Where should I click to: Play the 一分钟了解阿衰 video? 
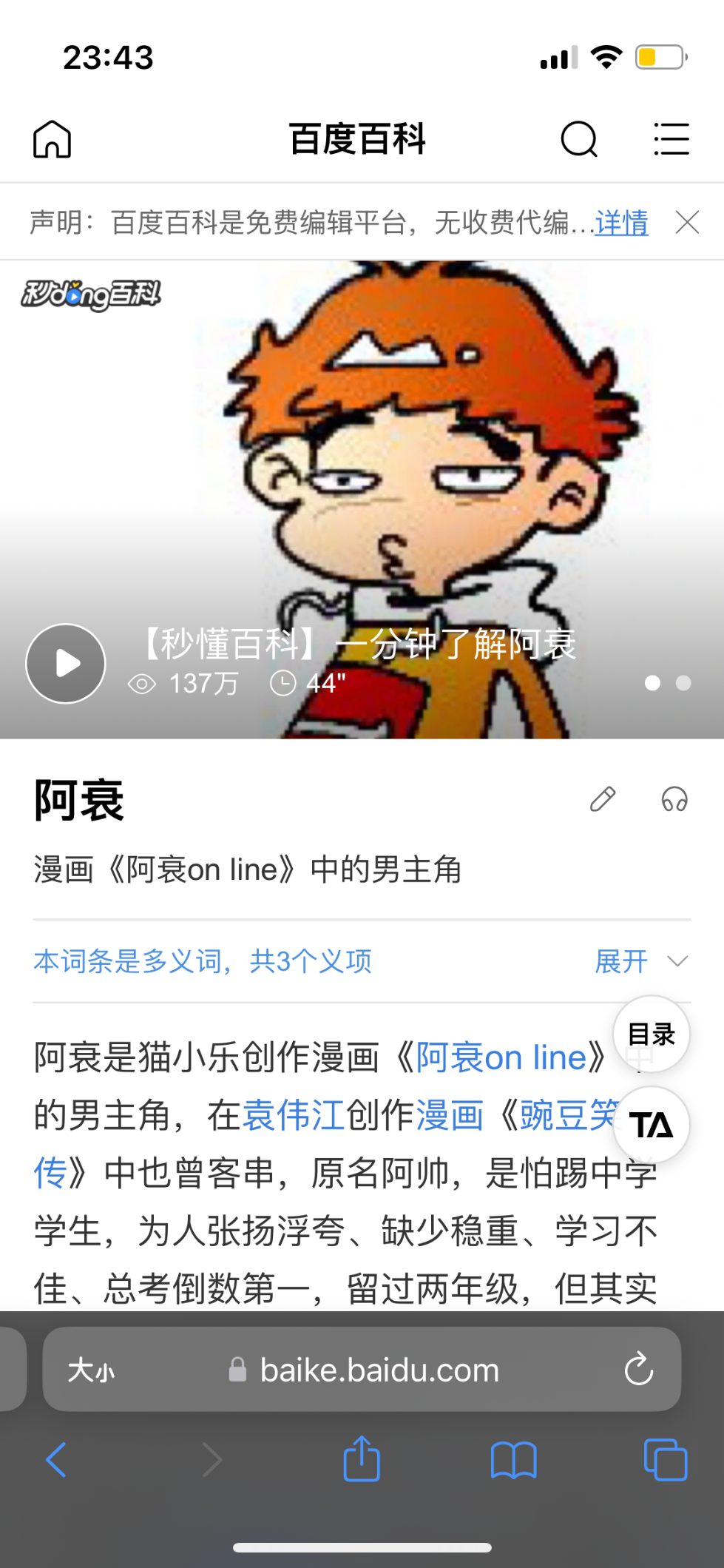[66, 663]
